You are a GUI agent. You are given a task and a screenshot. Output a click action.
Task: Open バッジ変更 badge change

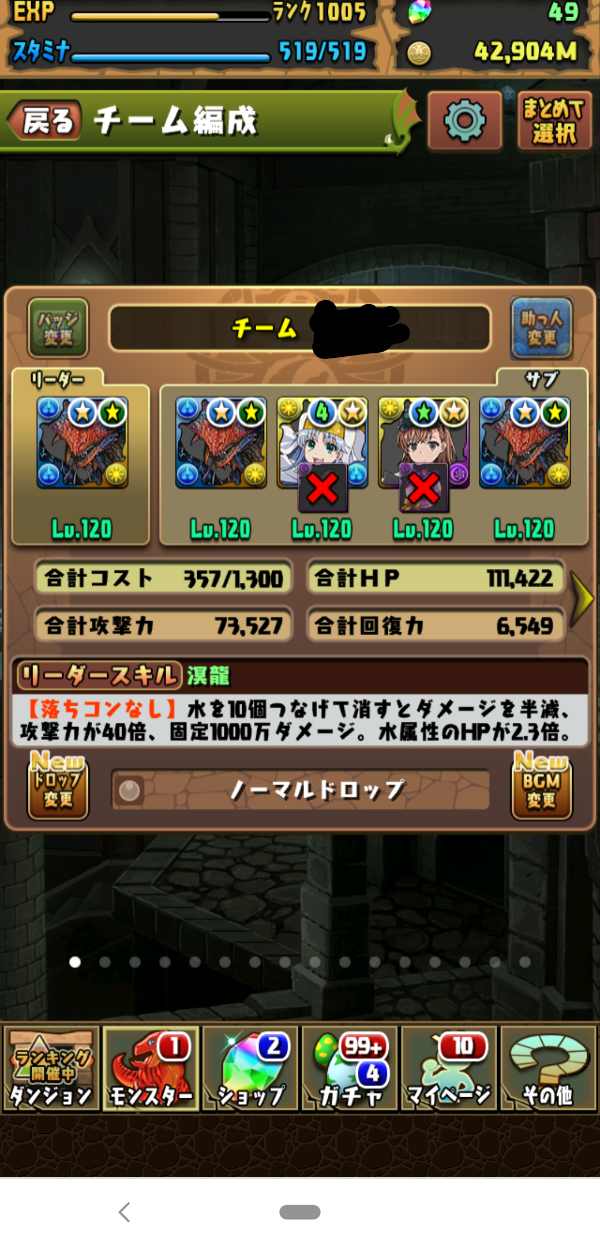point(57,328)
